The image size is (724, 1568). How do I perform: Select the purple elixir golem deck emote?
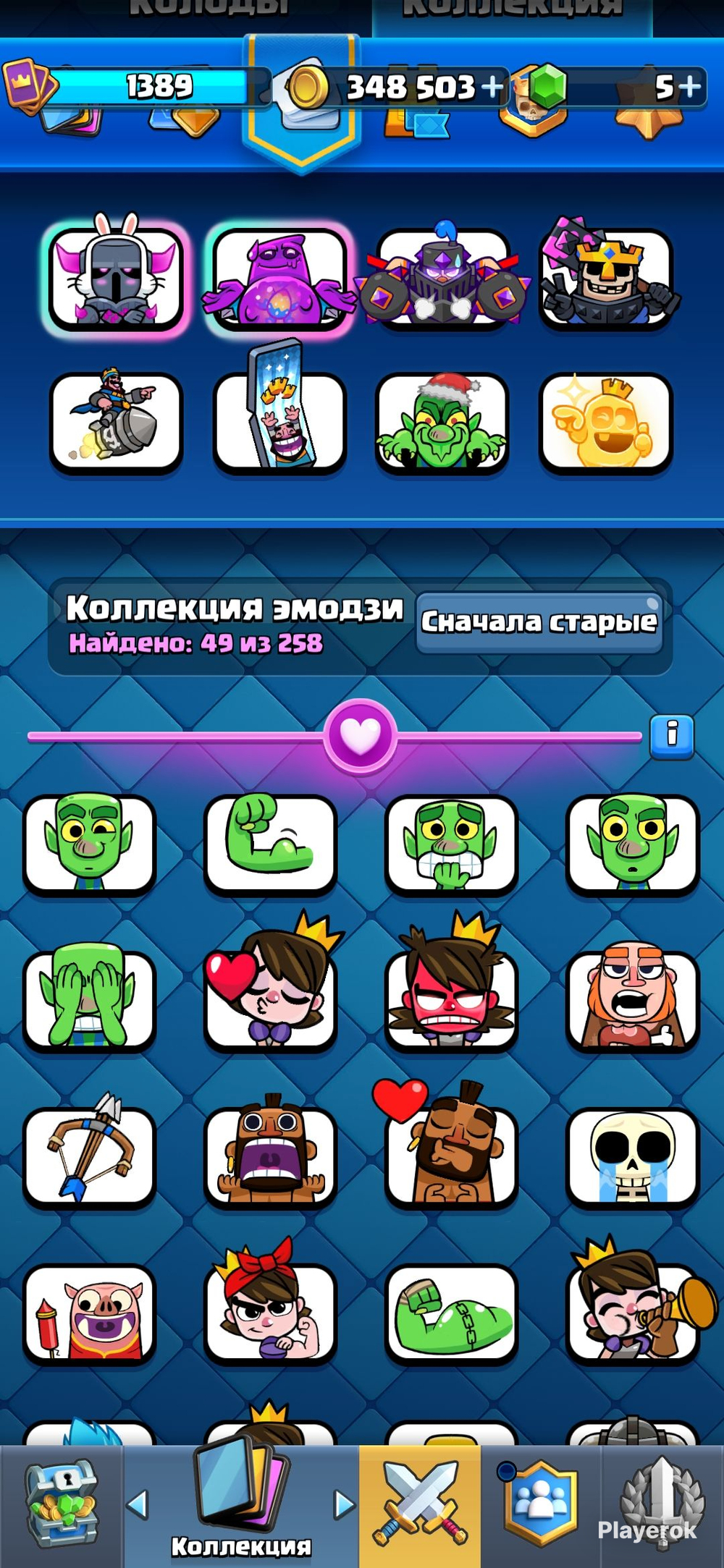(279, 278)
